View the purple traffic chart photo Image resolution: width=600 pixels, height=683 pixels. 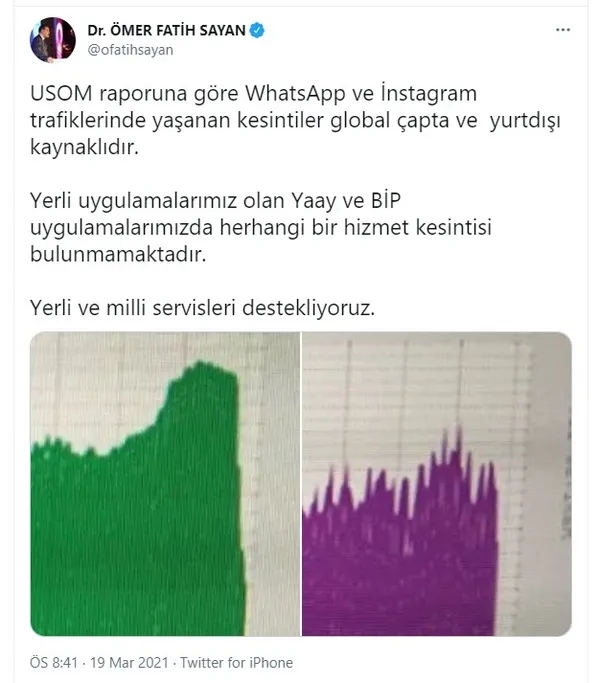coord(437,486)
